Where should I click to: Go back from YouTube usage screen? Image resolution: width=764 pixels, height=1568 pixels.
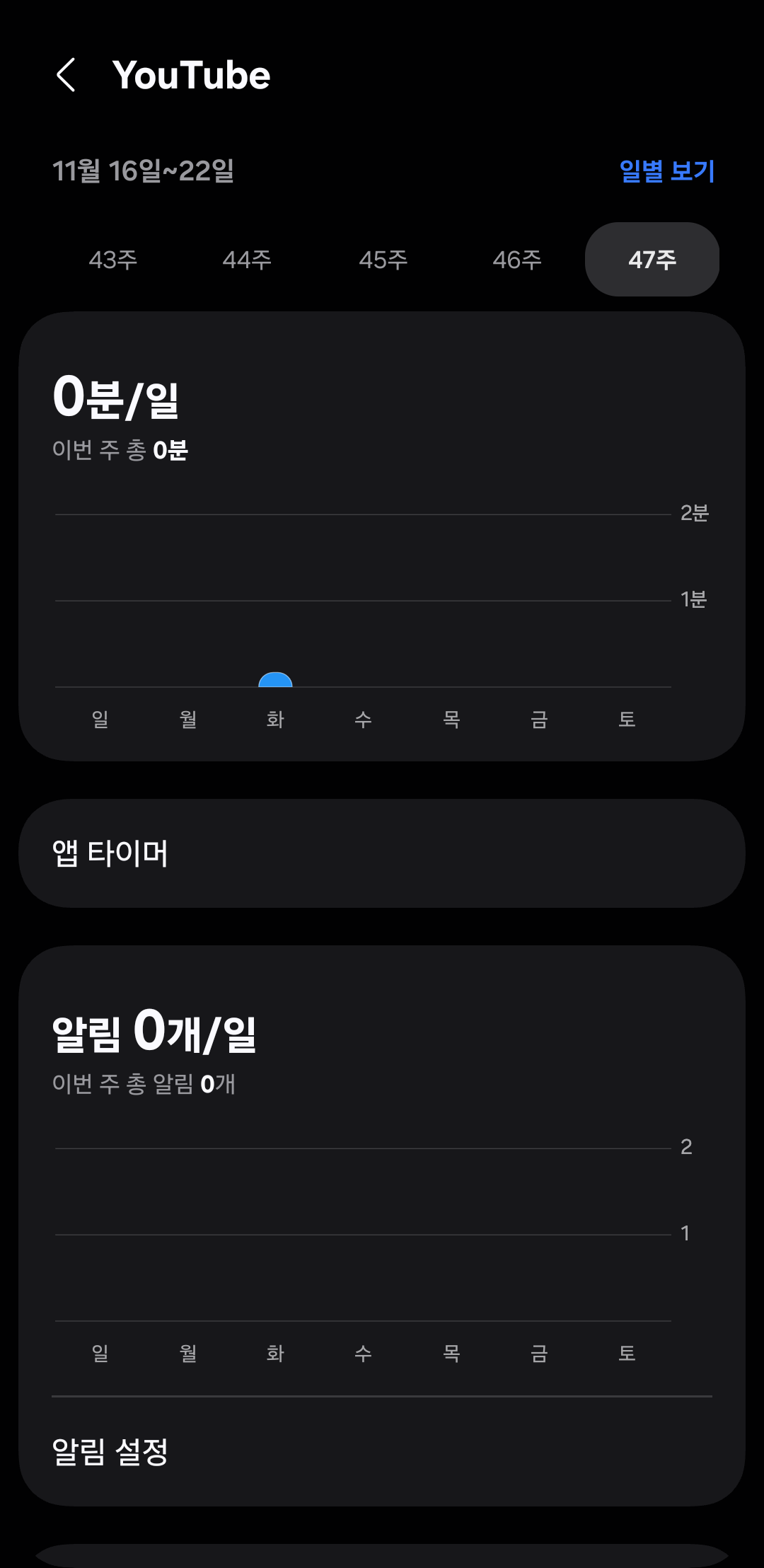tap(66, 75)
